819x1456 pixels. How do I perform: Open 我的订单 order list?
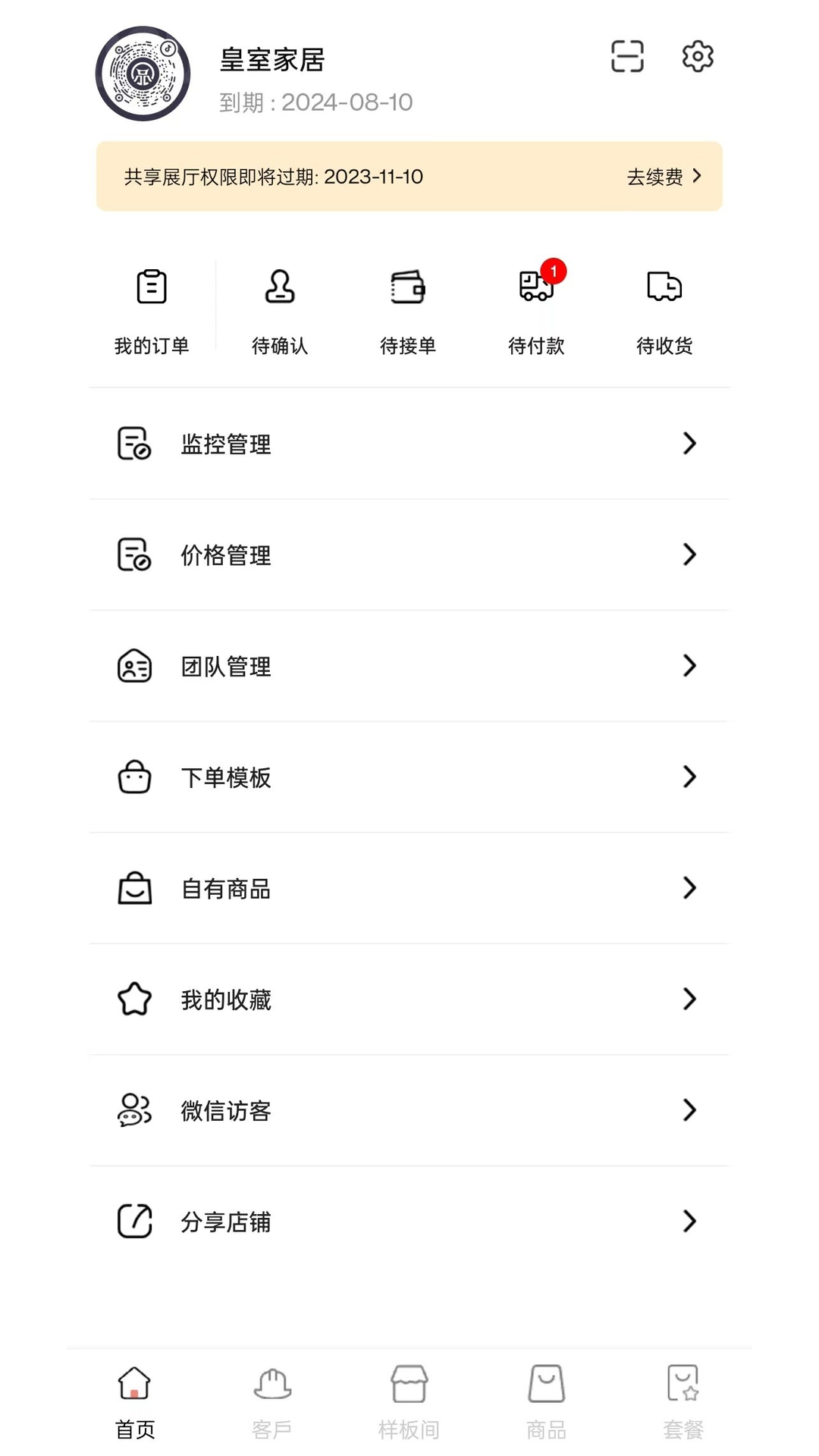(151, 309)
